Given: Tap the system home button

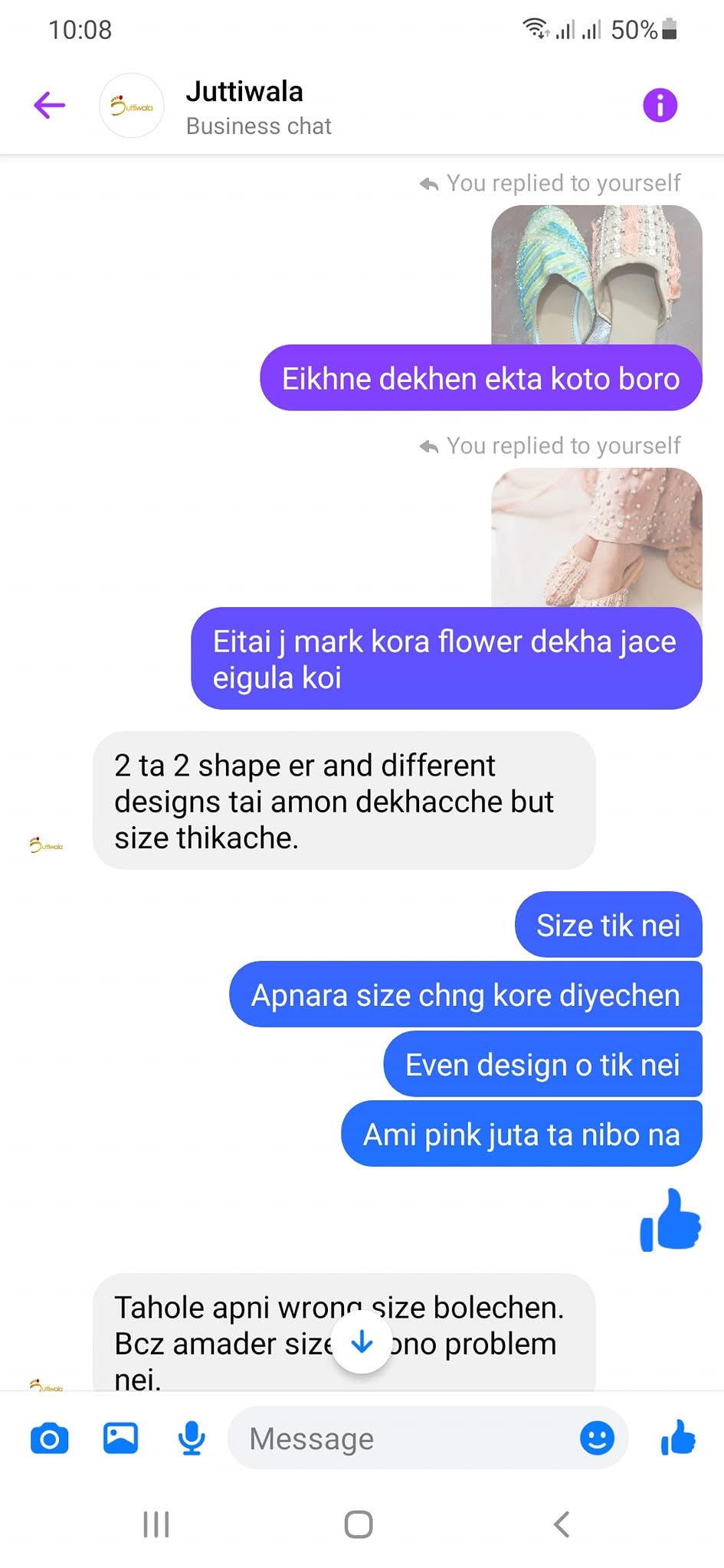Looking at the screenshot, I should tap(359, 1524).
